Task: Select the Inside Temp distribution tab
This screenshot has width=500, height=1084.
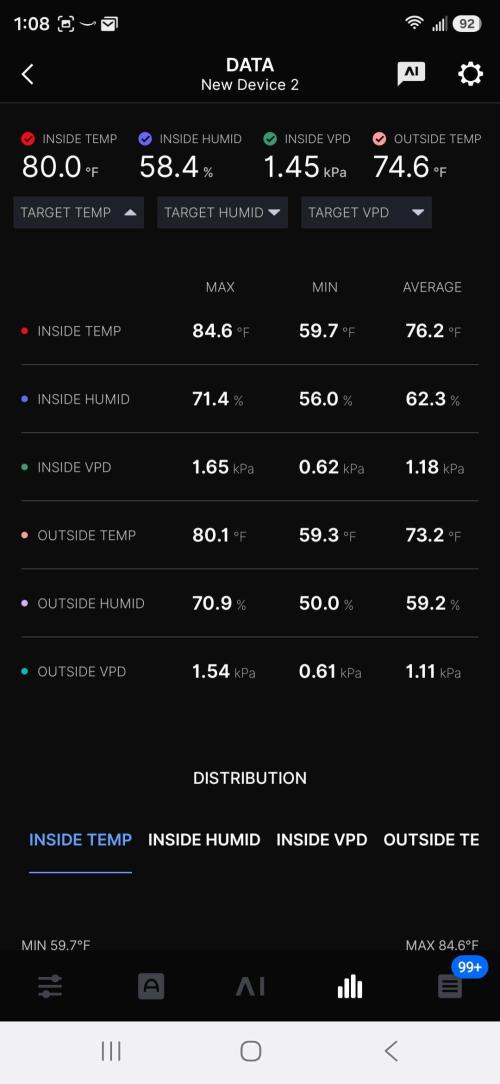Action: (x=80, y=840)
